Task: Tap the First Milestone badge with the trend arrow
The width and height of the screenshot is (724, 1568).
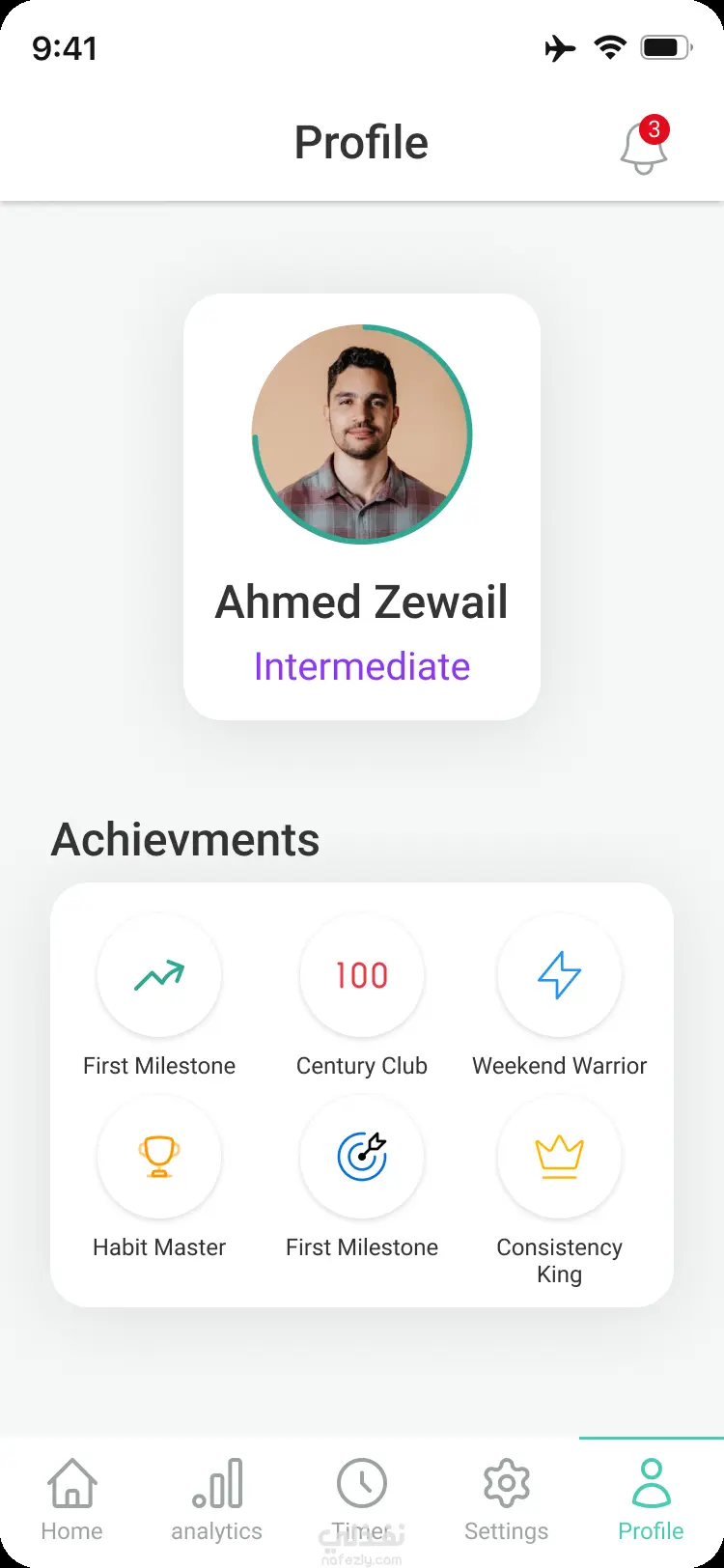Action: point(159,975)
